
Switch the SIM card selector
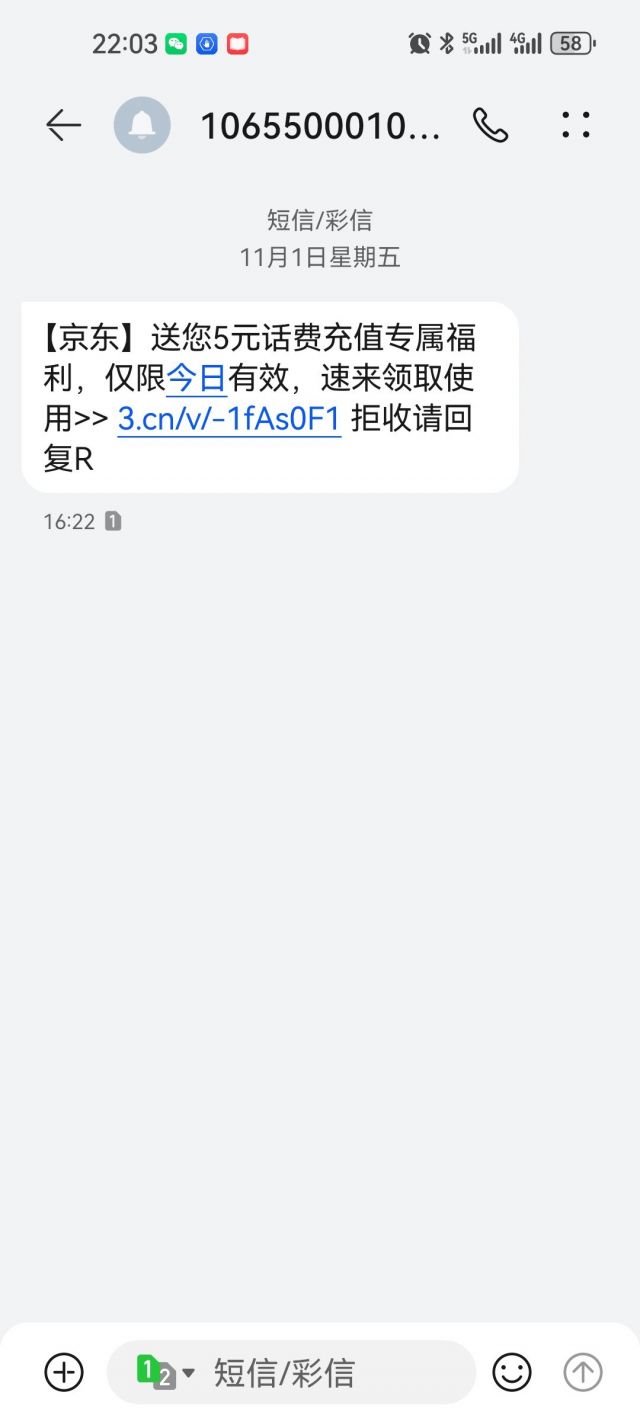pyautogui.click(x=164, y=1372)
